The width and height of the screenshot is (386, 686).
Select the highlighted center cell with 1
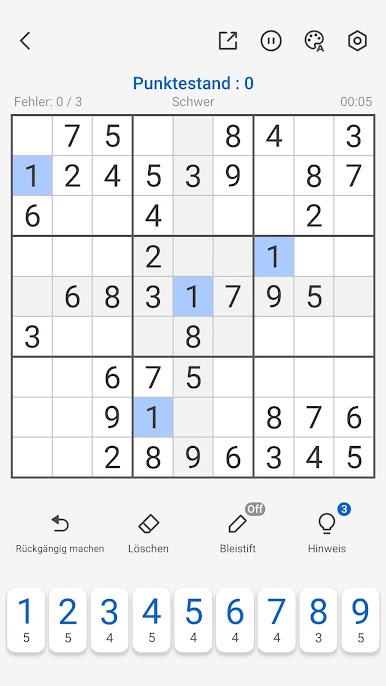coord(193,296)
